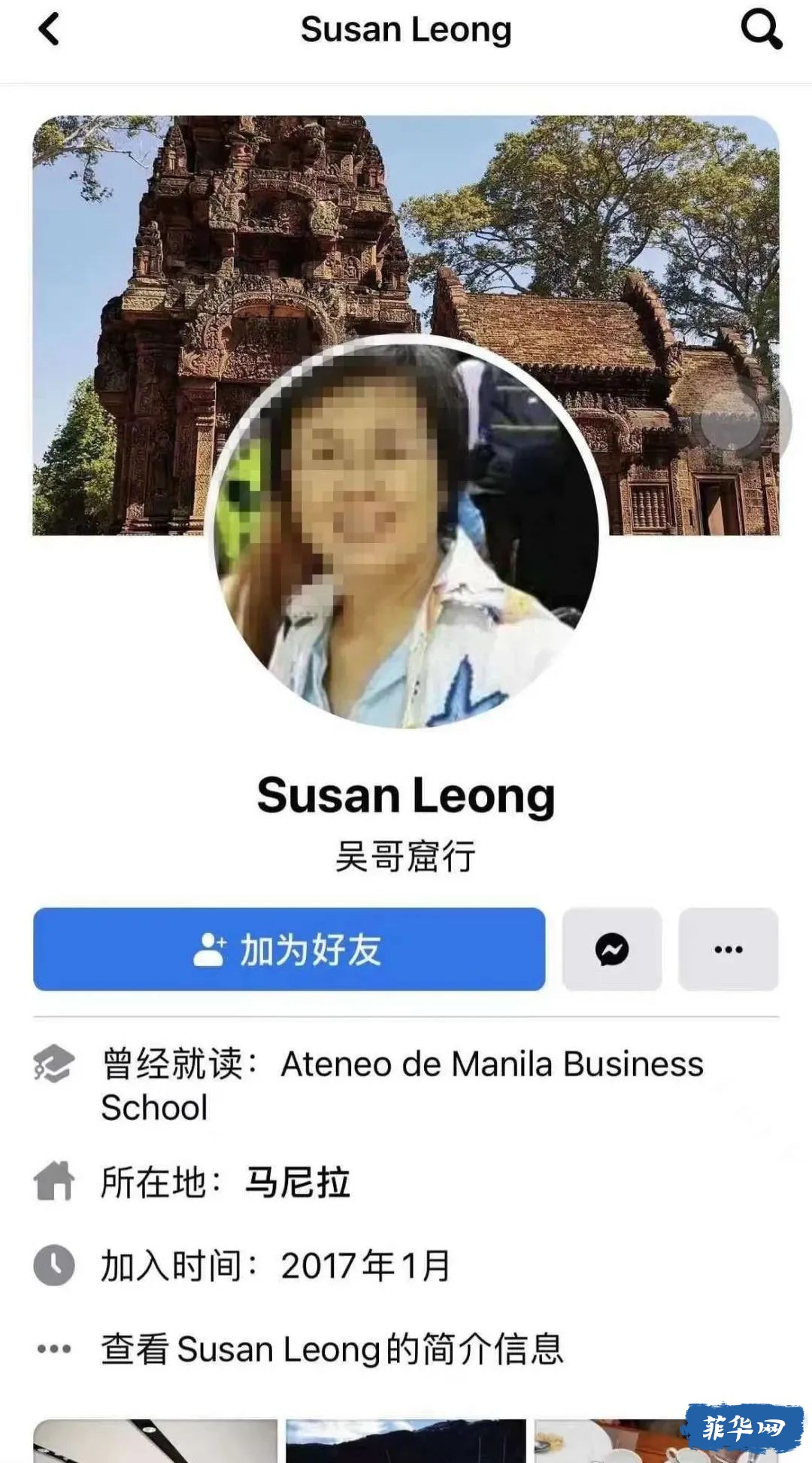Open Ateneo de Manila Business School link
812x1463 pixels.
tap(492, 1064)
